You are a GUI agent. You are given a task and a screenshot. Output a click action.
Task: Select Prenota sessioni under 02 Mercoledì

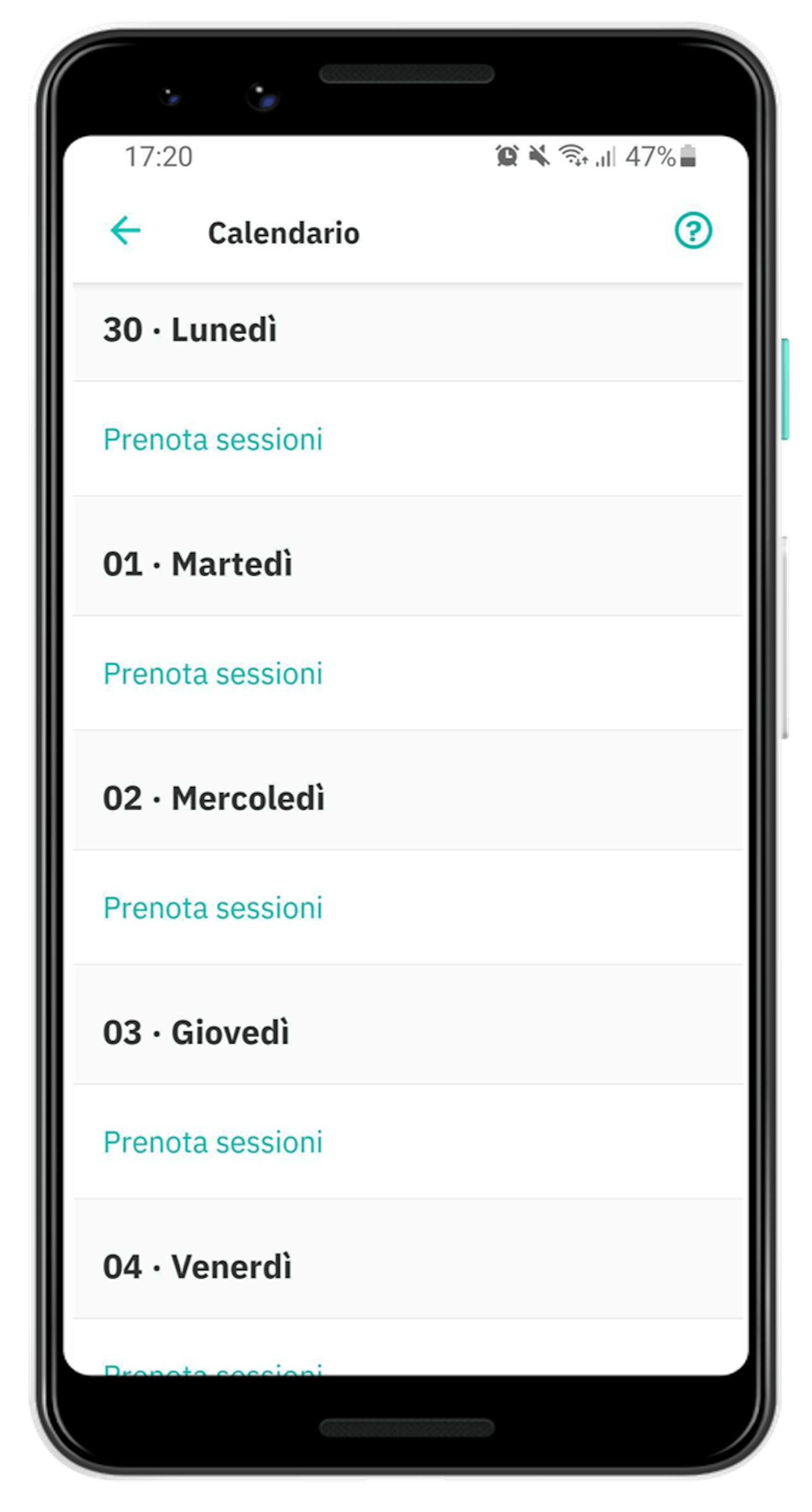point(213,907)
